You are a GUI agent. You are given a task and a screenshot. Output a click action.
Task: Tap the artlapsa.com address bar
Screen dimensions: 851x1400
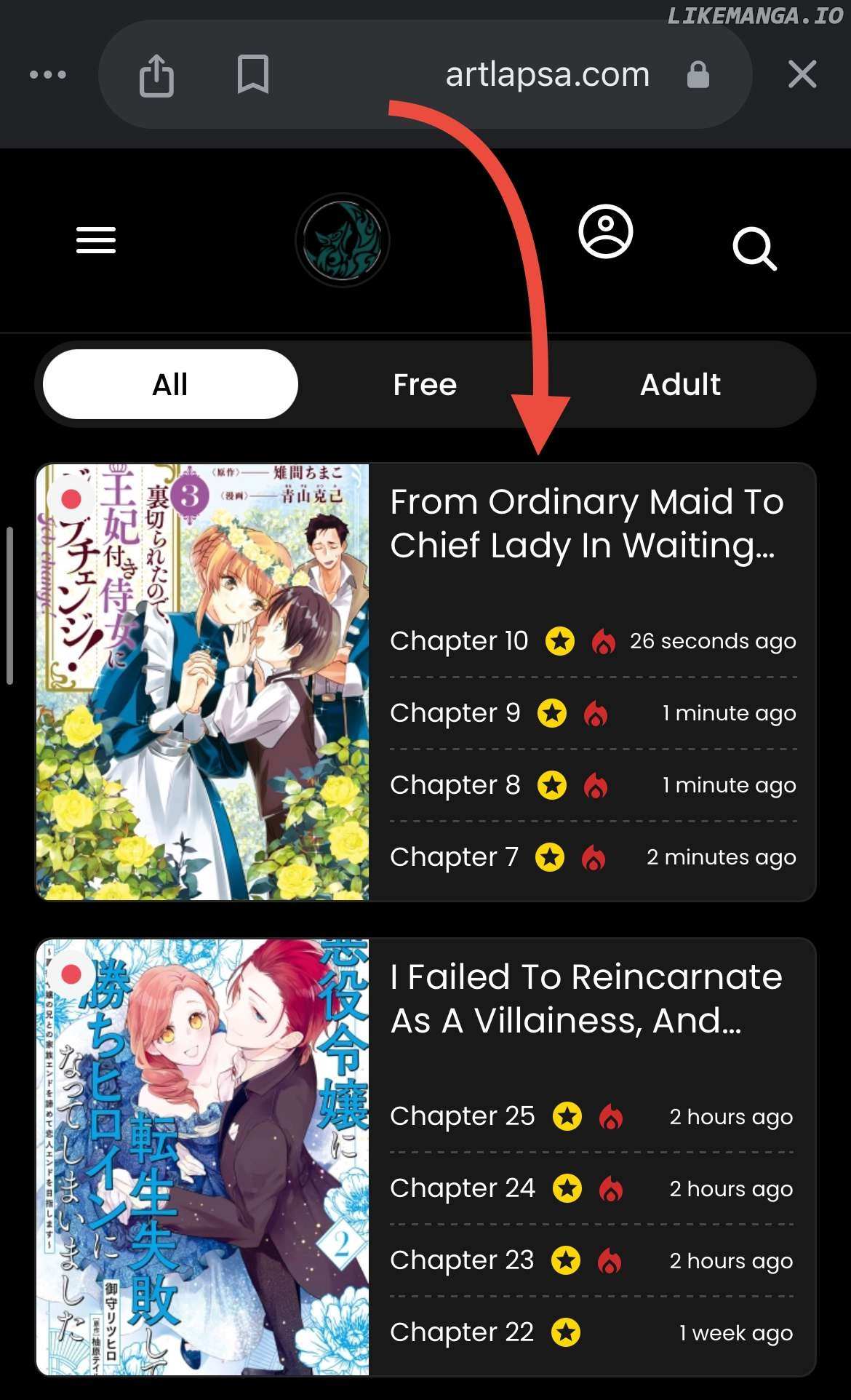click(547, 74)
